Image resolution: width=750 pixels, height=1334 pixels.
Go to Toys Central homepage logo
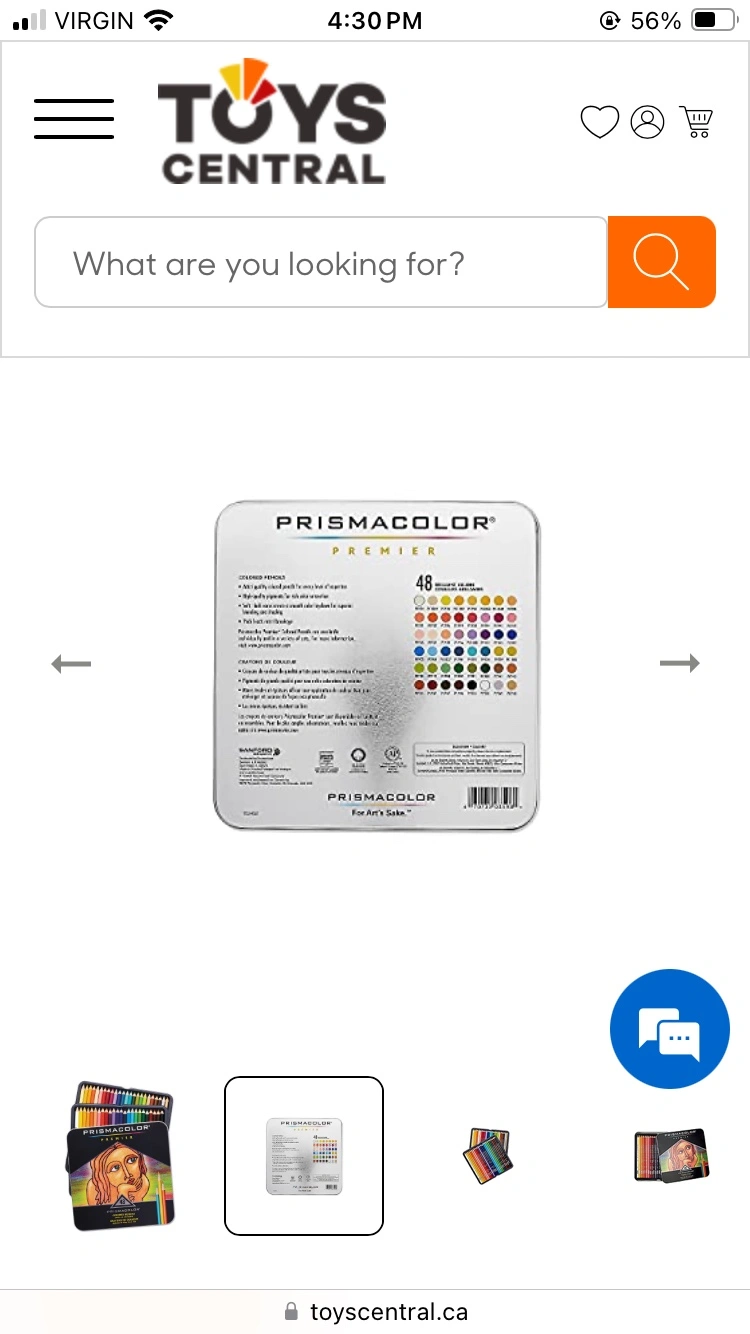pos(272,122)
